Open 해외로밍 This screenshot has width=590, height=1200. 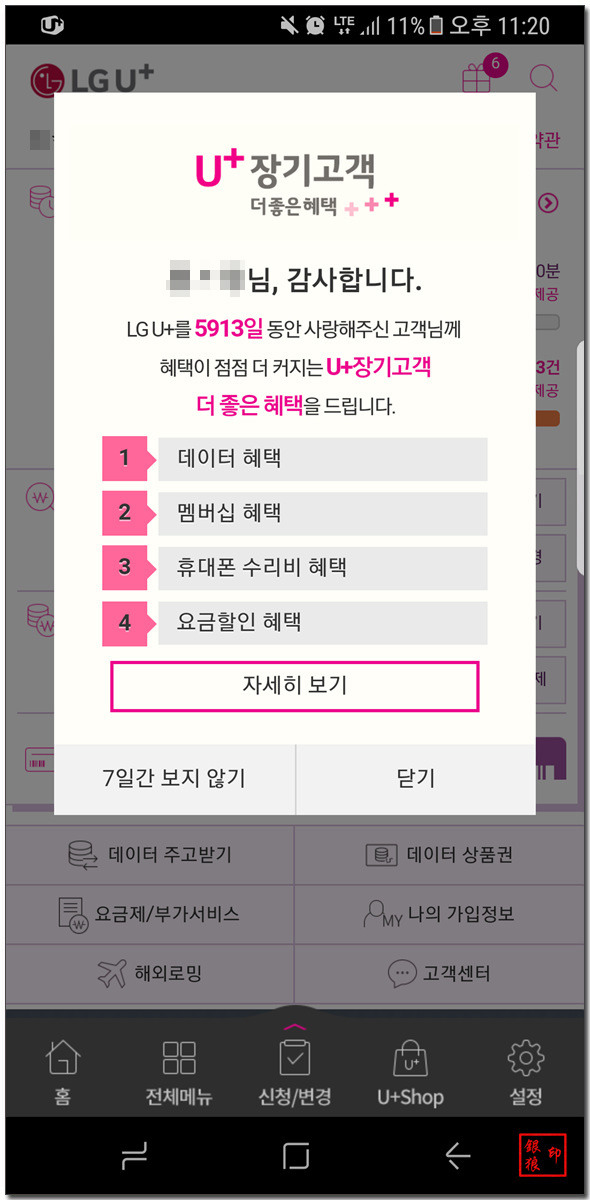pos(150,973)
